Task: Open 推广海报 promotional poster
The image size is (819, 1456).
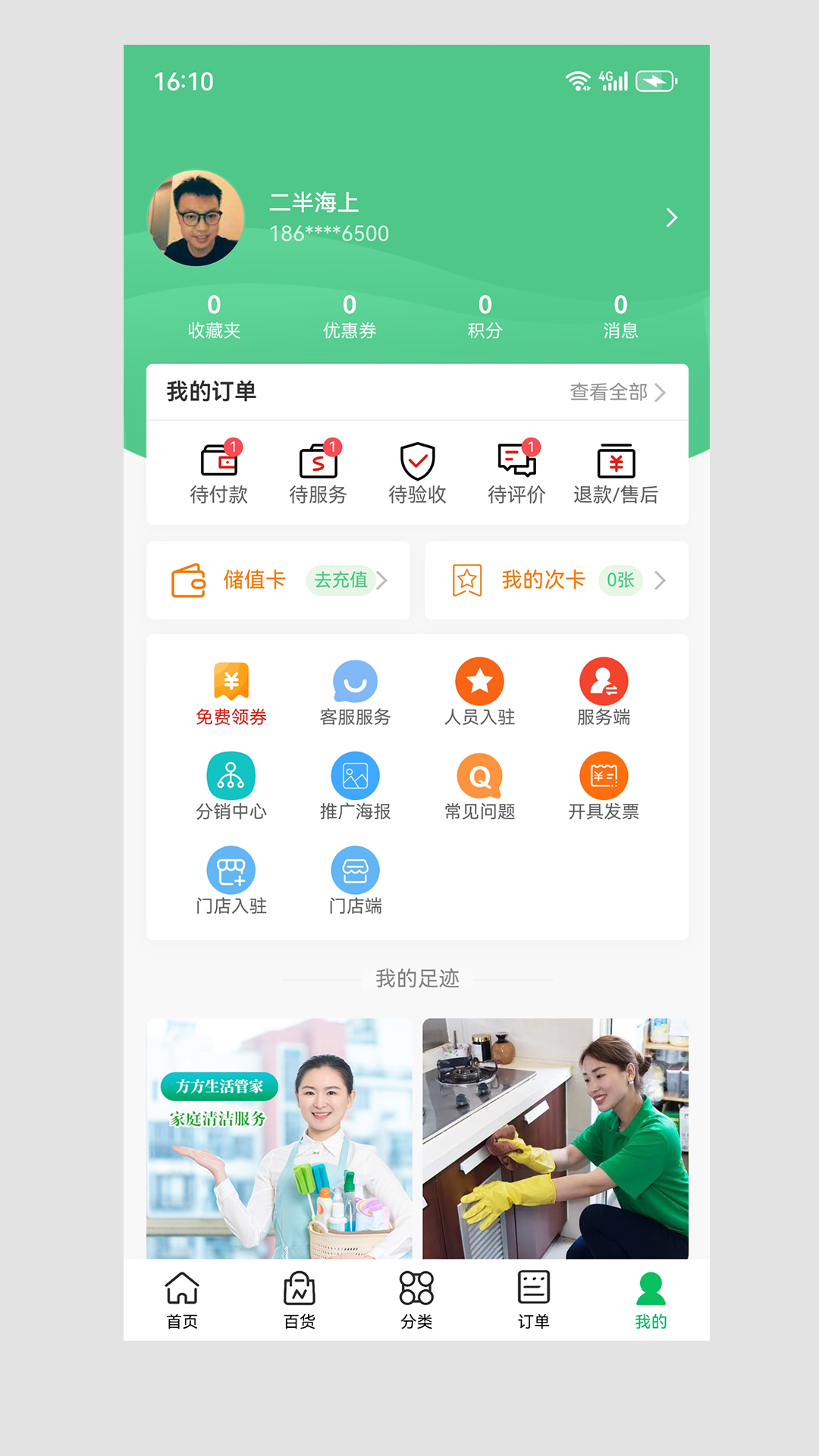Action: pyautogui.click(x=355, y=786)
